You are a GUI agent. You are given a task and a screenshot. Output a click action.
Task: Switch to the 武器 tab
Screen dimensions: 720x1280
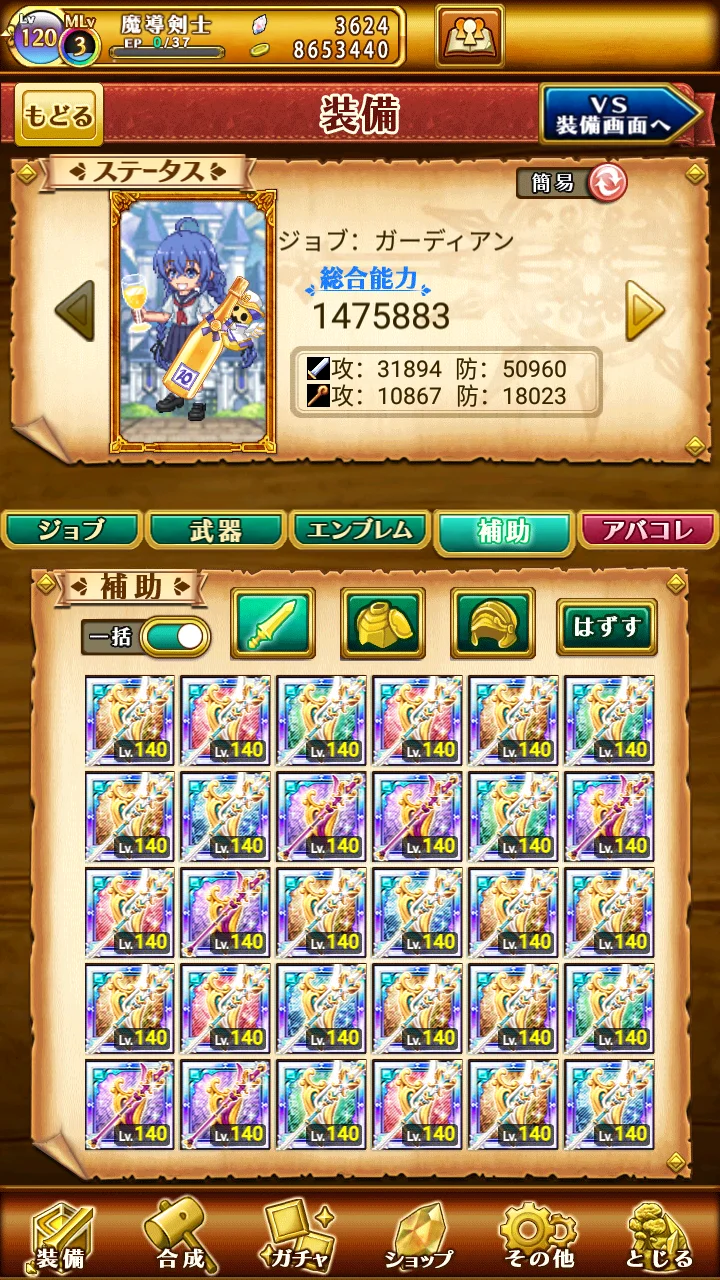point(216,530)
